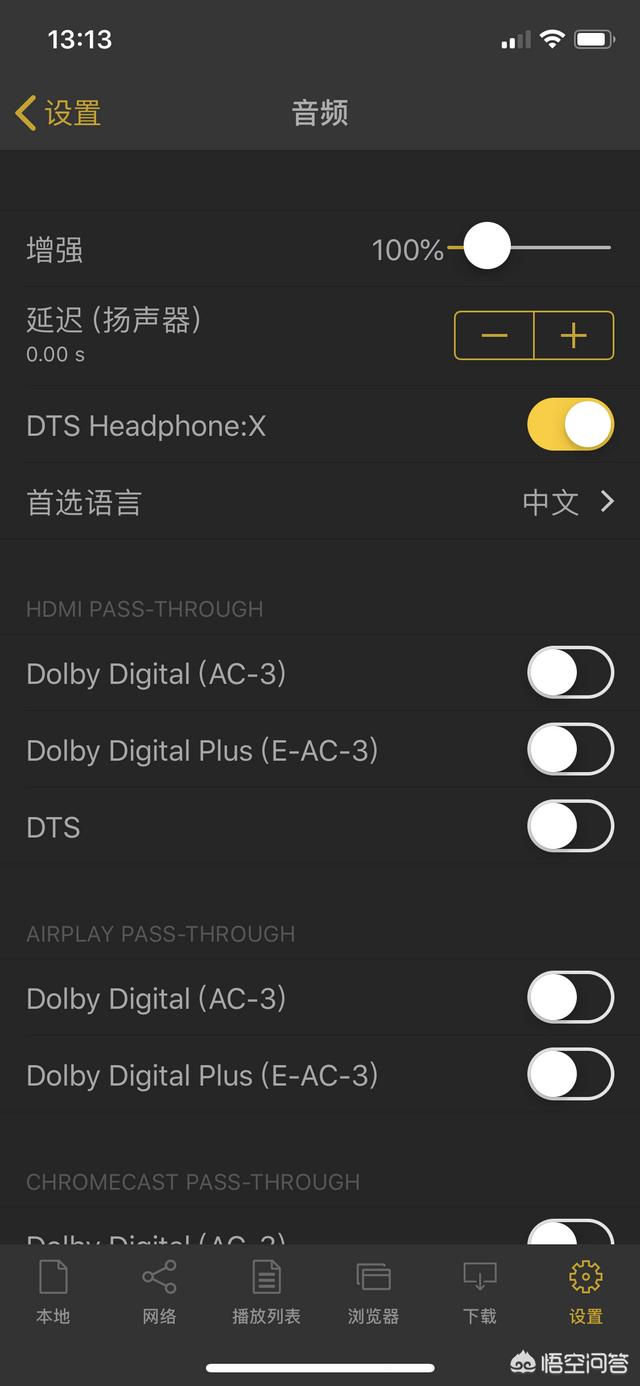Enable HDMI Dolby Digital Plus (E-AC-3)
The width and height of the screenshot is (640, 1386).
[570, 749]
